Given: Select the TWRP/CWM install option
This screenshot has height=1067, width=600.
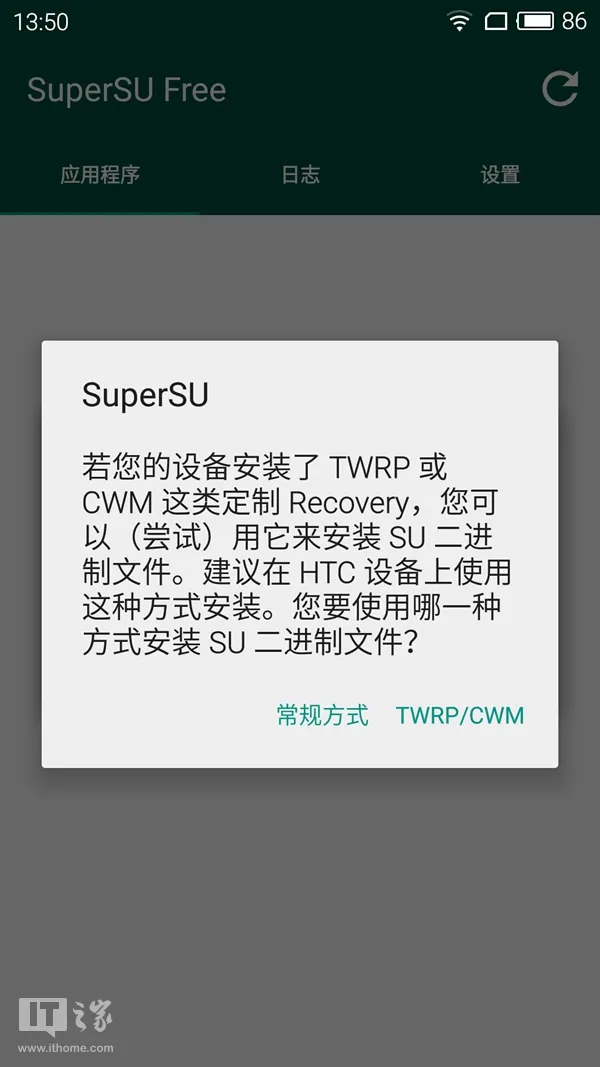Looking at the screenshot, I should pyautogui.click(x=460, y=715).
